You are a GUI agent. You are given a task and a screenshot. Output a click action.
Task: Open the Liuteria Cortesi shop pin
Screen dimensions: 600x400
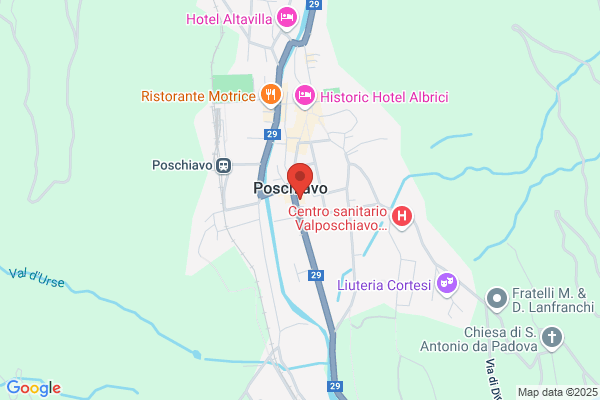[x=447, y=284]
